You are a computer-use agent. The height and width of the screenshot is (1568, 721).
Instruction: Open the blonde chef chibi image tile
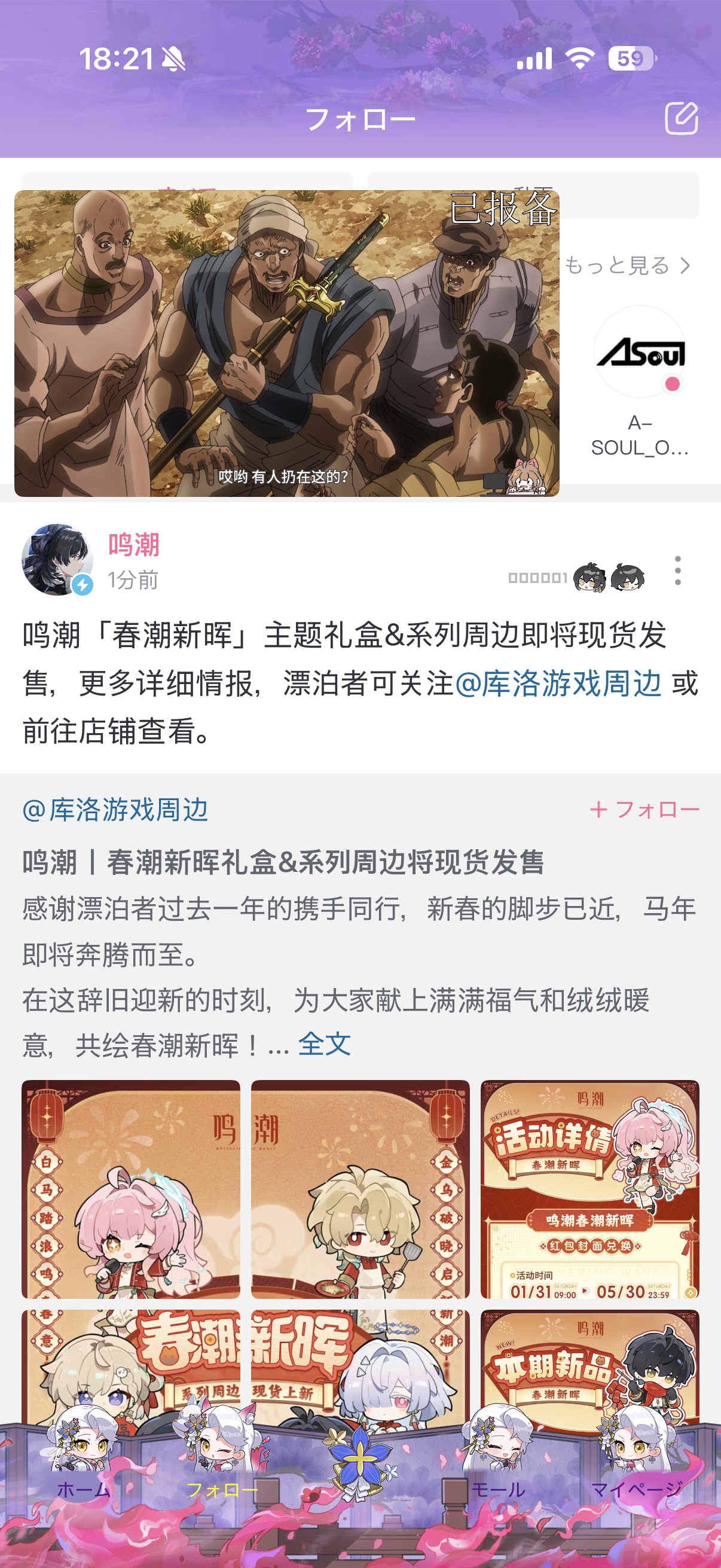(x=360, y=1189)
